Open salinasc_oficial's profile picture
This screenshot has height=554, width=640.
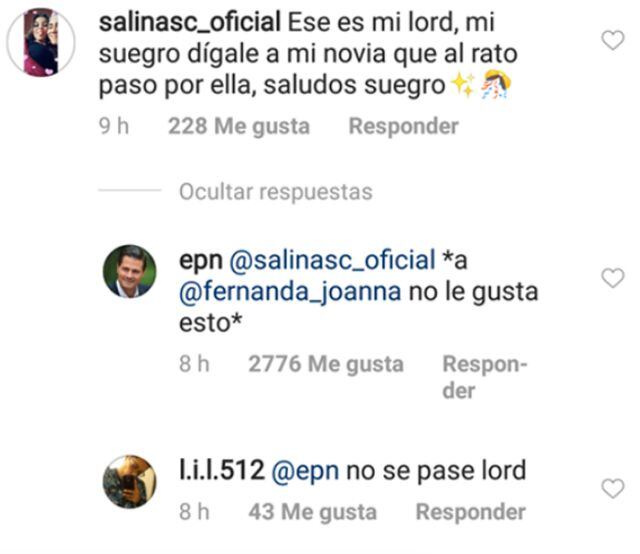pyautogui.click(x=40, y=43)
